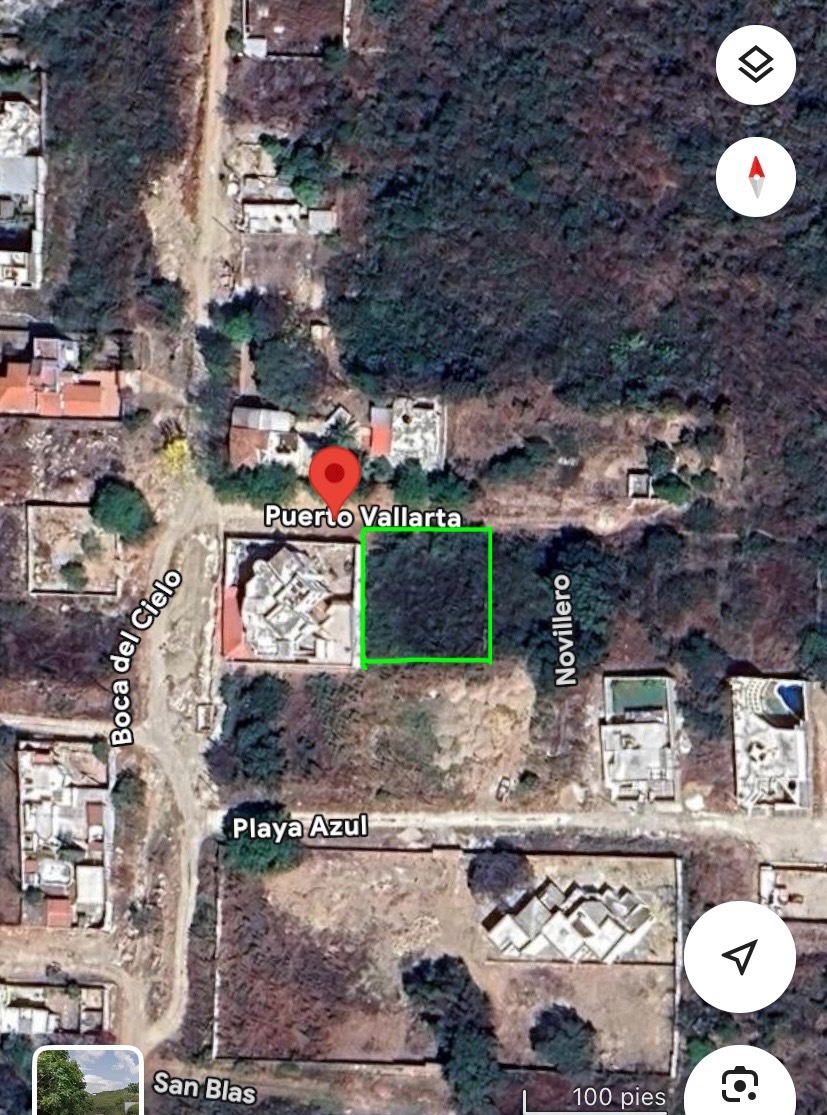The height and width of the screenshot is (1115, 827).
Task: Open the Lens camera search button
Action: tap(740, 1084)
